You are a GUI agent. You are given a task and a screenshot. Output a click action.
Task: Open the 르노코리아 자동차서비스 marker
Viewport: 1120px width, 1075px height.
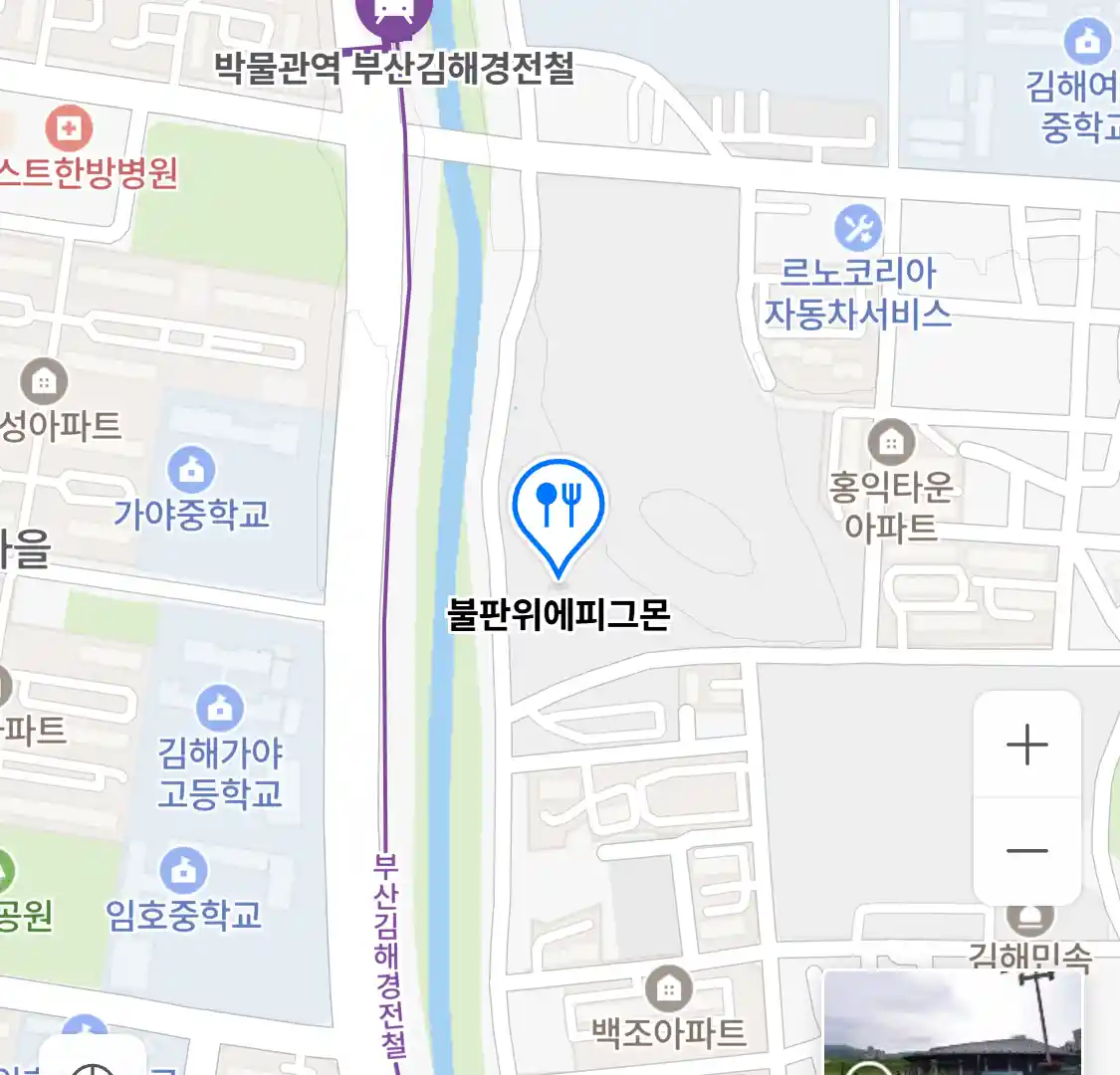857,229
